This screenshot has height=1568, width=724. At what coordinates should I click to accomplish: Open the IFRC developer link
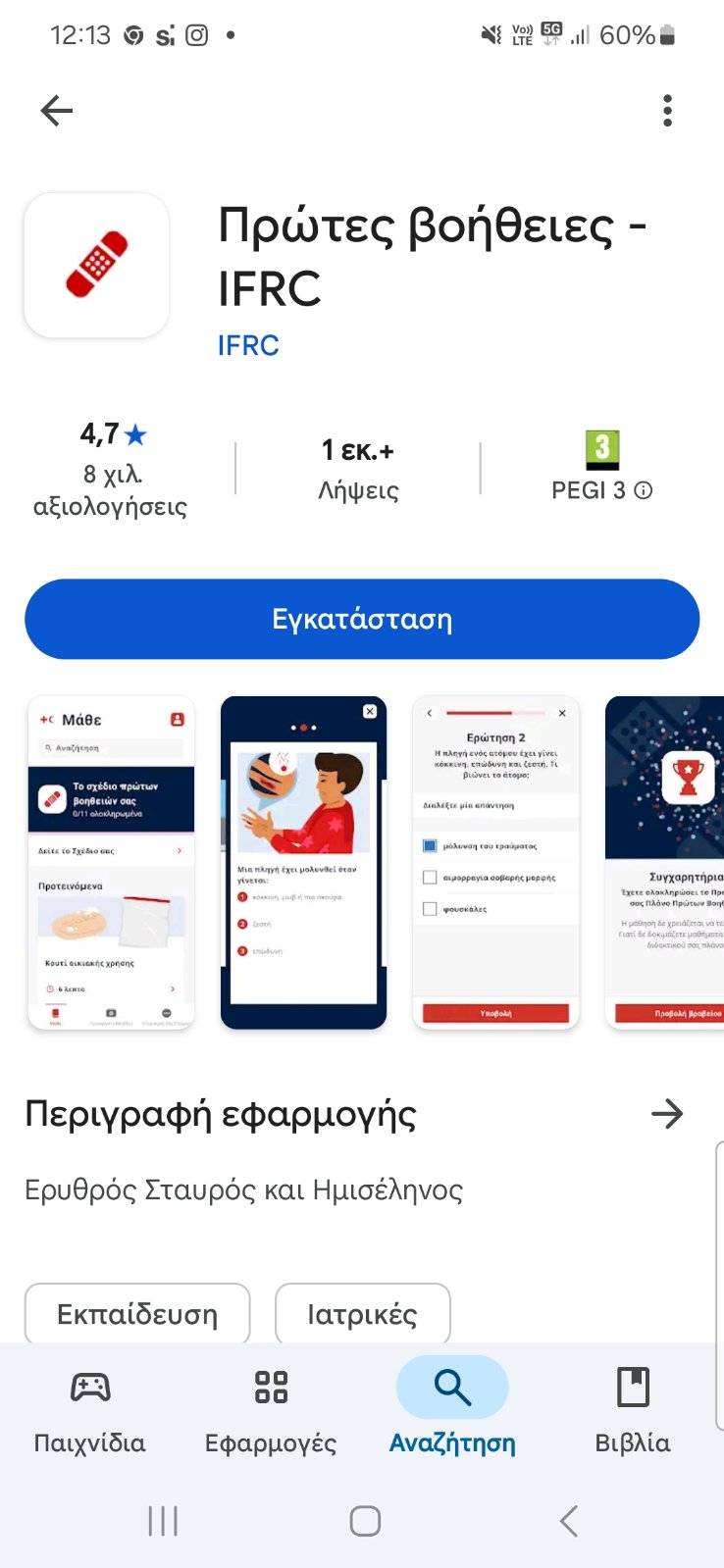[248, 345]
